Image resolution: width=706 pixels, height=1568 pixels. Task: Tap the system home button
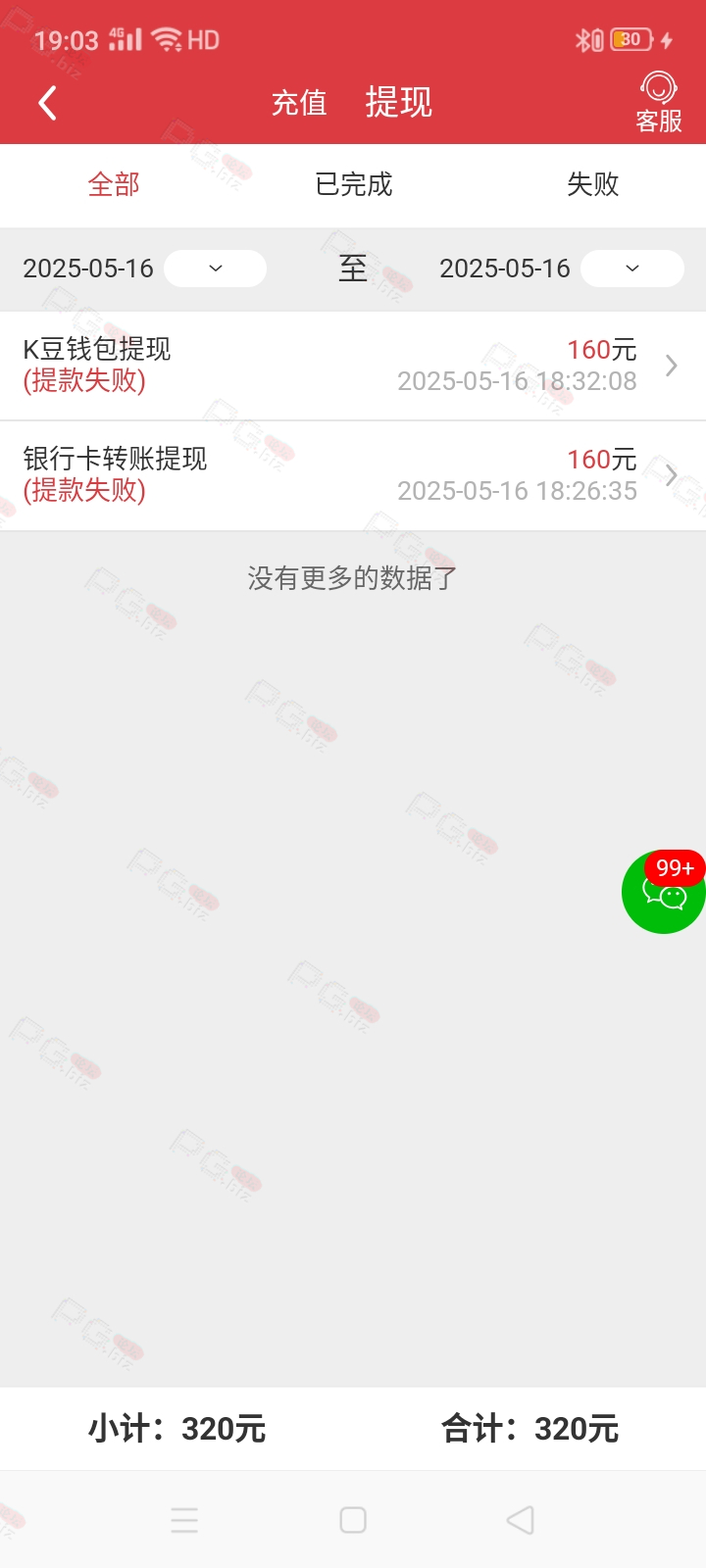[353, 1520]
